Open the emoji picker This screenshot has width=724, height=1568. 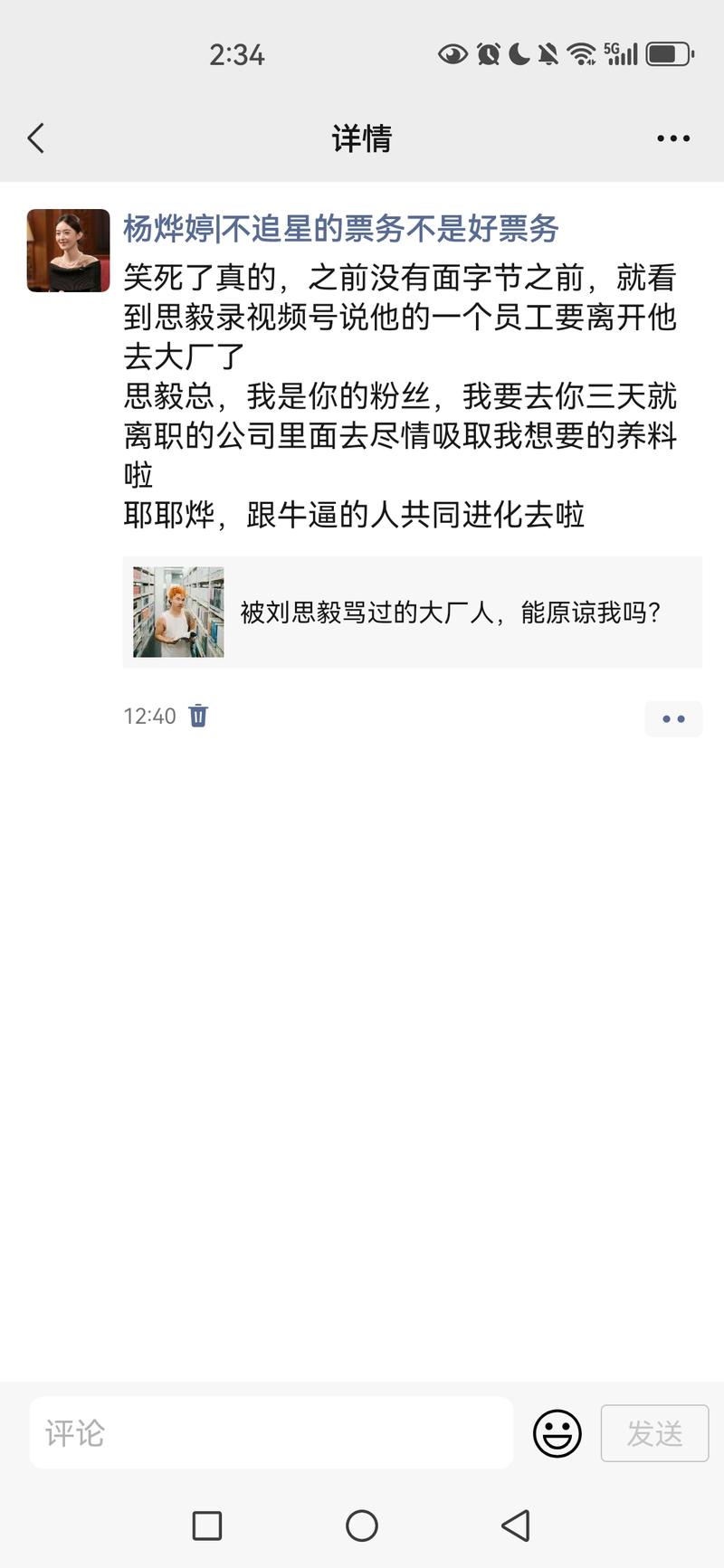pos(557,1433)
